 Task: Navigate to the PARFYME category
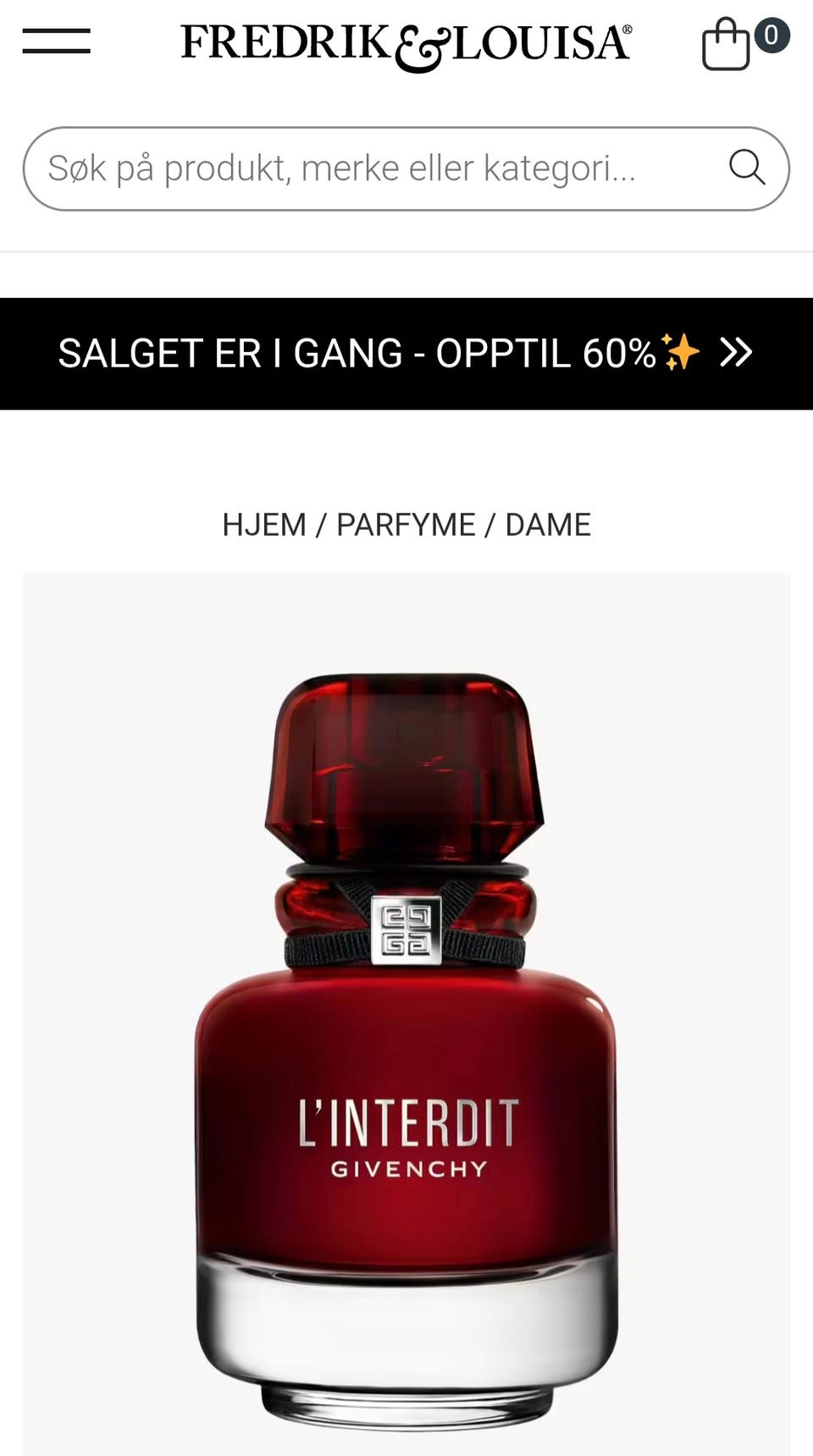(x=405, y=524)
